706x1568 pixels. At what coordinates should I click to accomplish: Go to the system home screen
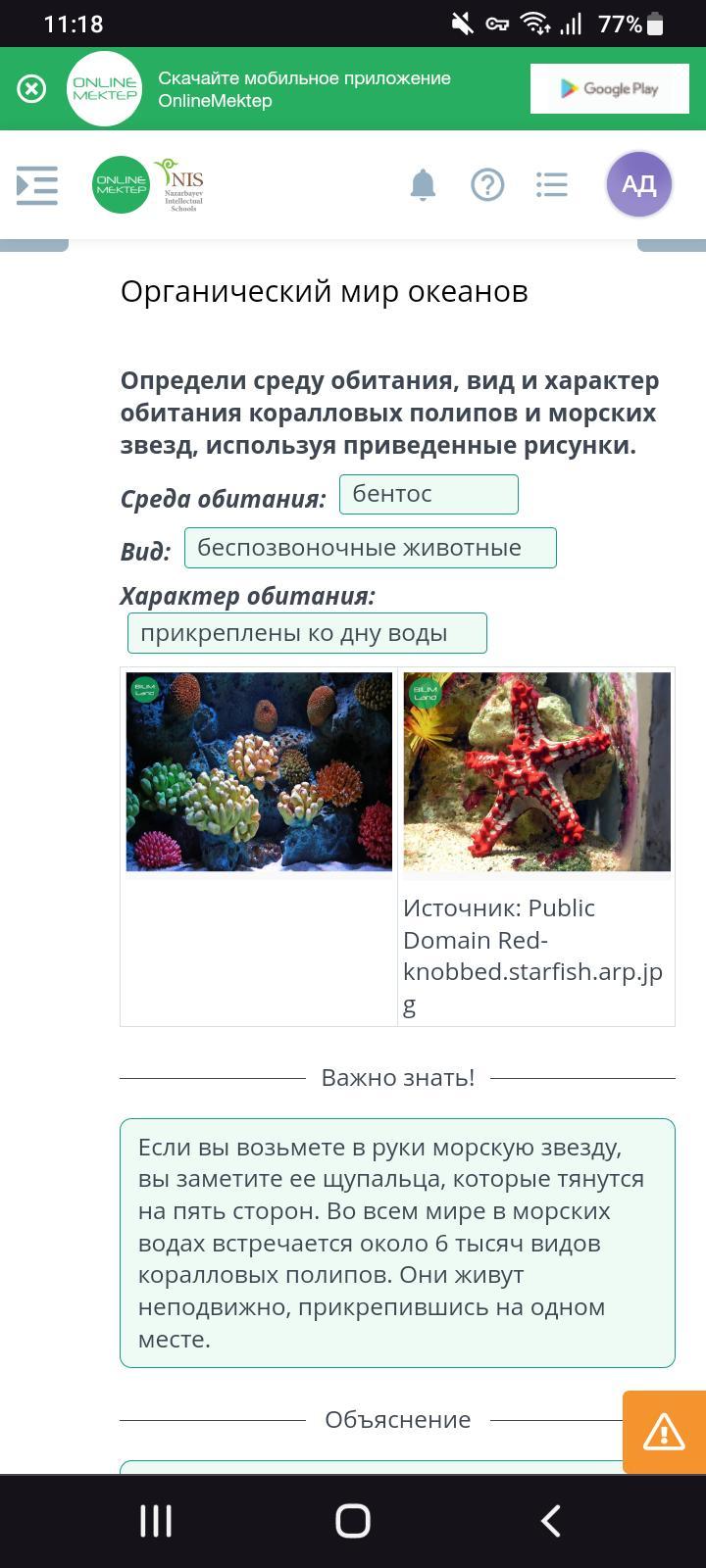click(x=353, y=1521)
